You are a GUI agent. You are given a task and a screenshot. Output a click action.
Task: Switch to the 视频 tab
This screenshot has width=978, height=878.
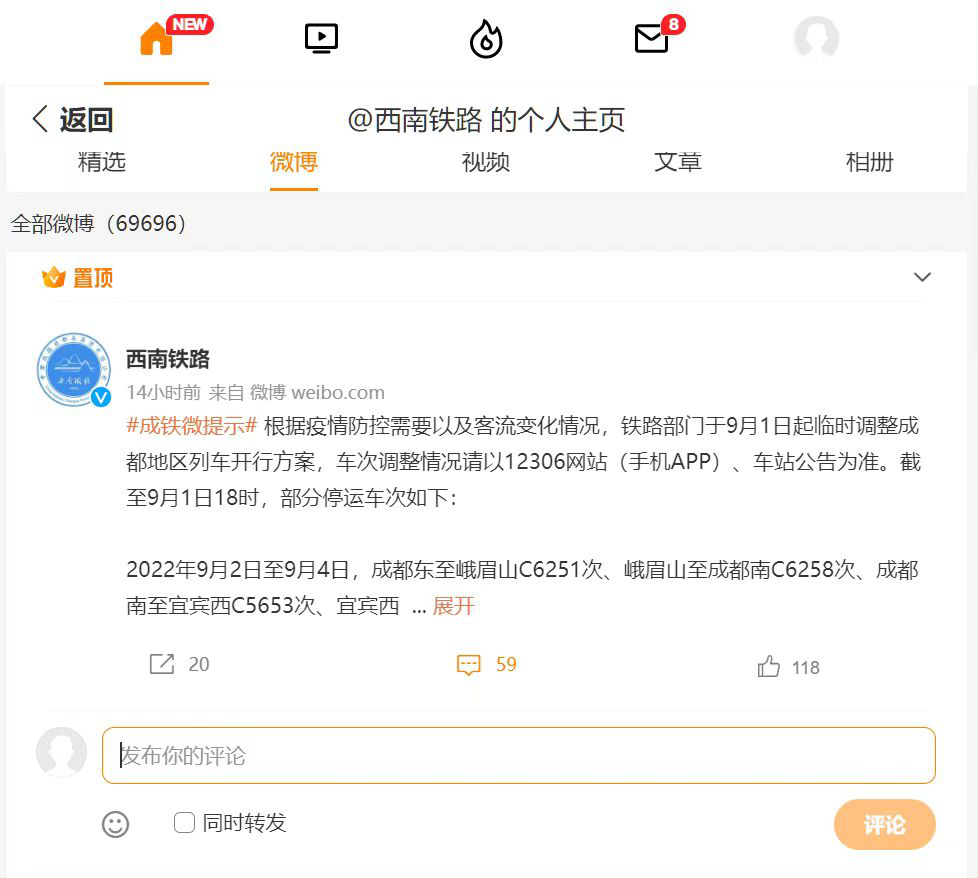pyautogui.click(x=486, y=162)
